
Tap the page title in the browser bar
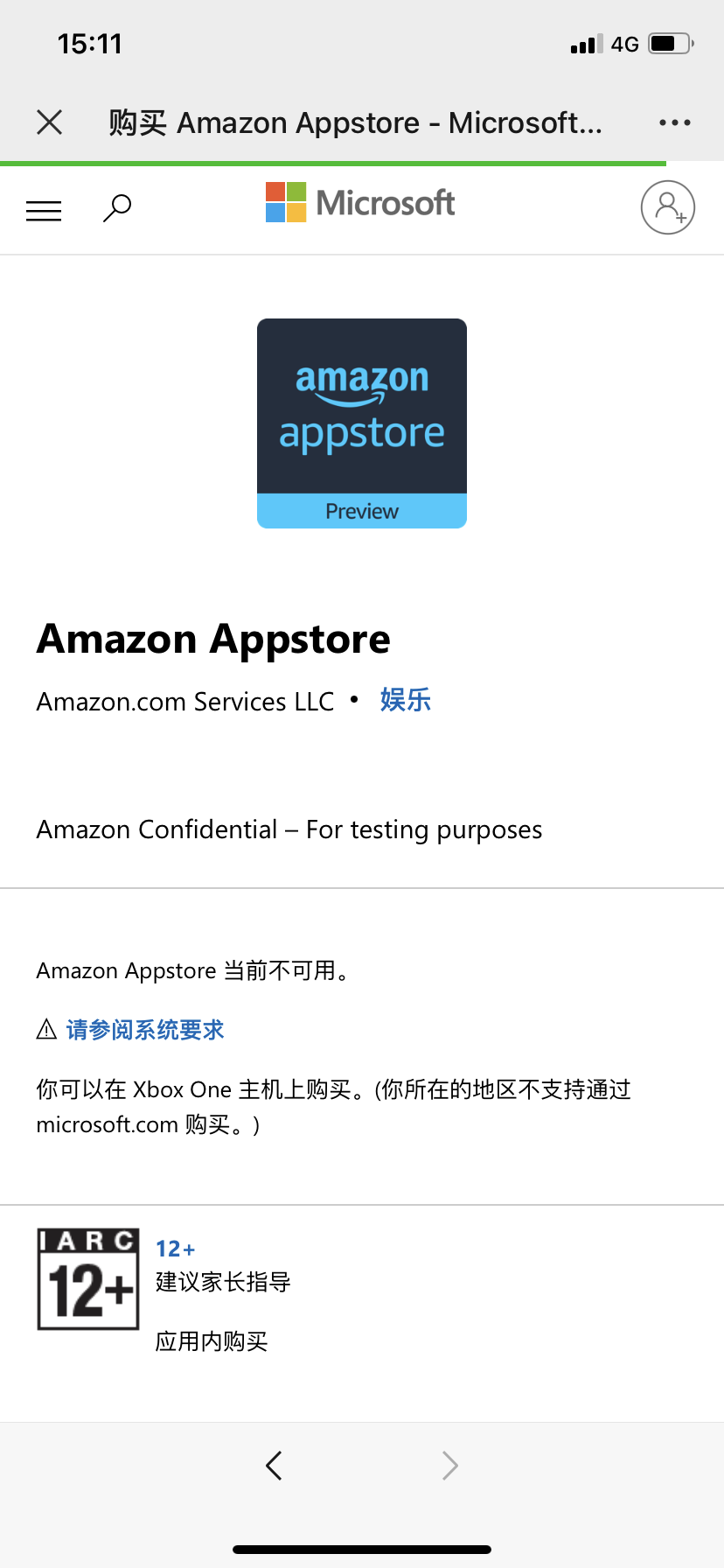click(x=354, y=122)
